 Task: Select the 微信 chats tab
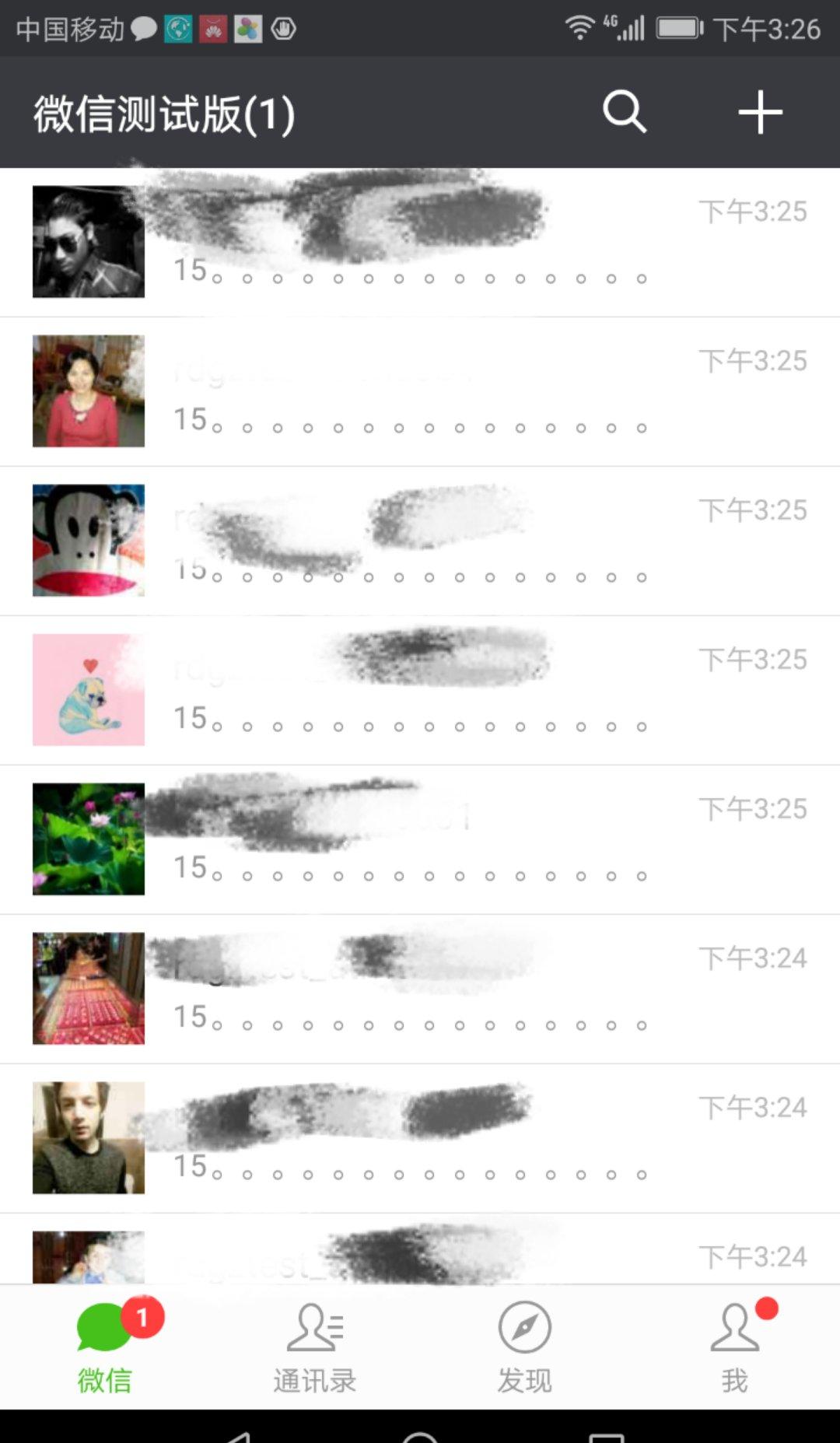[105, 1347]
